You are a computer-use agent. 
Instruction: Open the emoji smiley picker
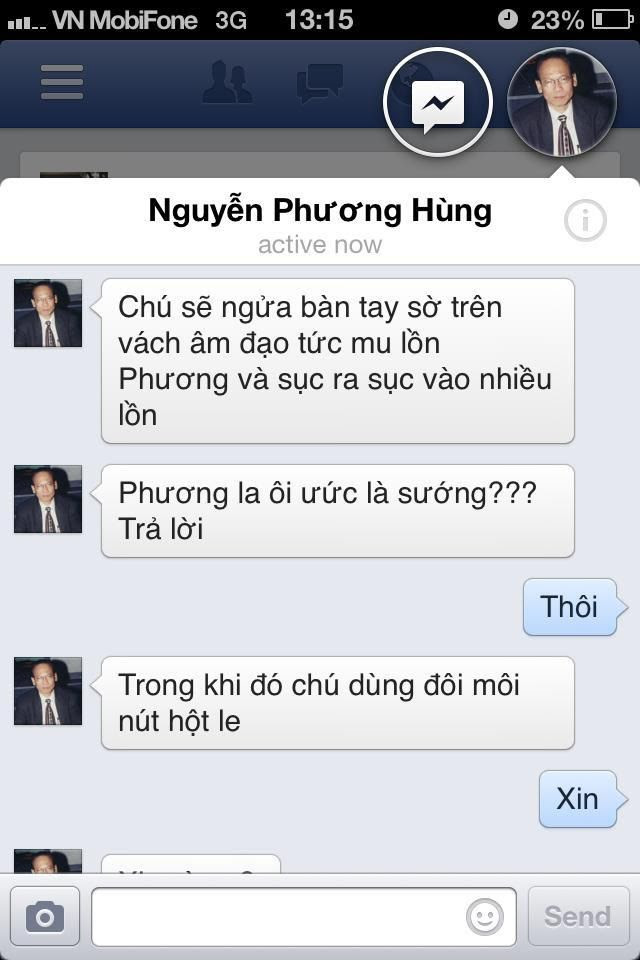click(485, 916)
